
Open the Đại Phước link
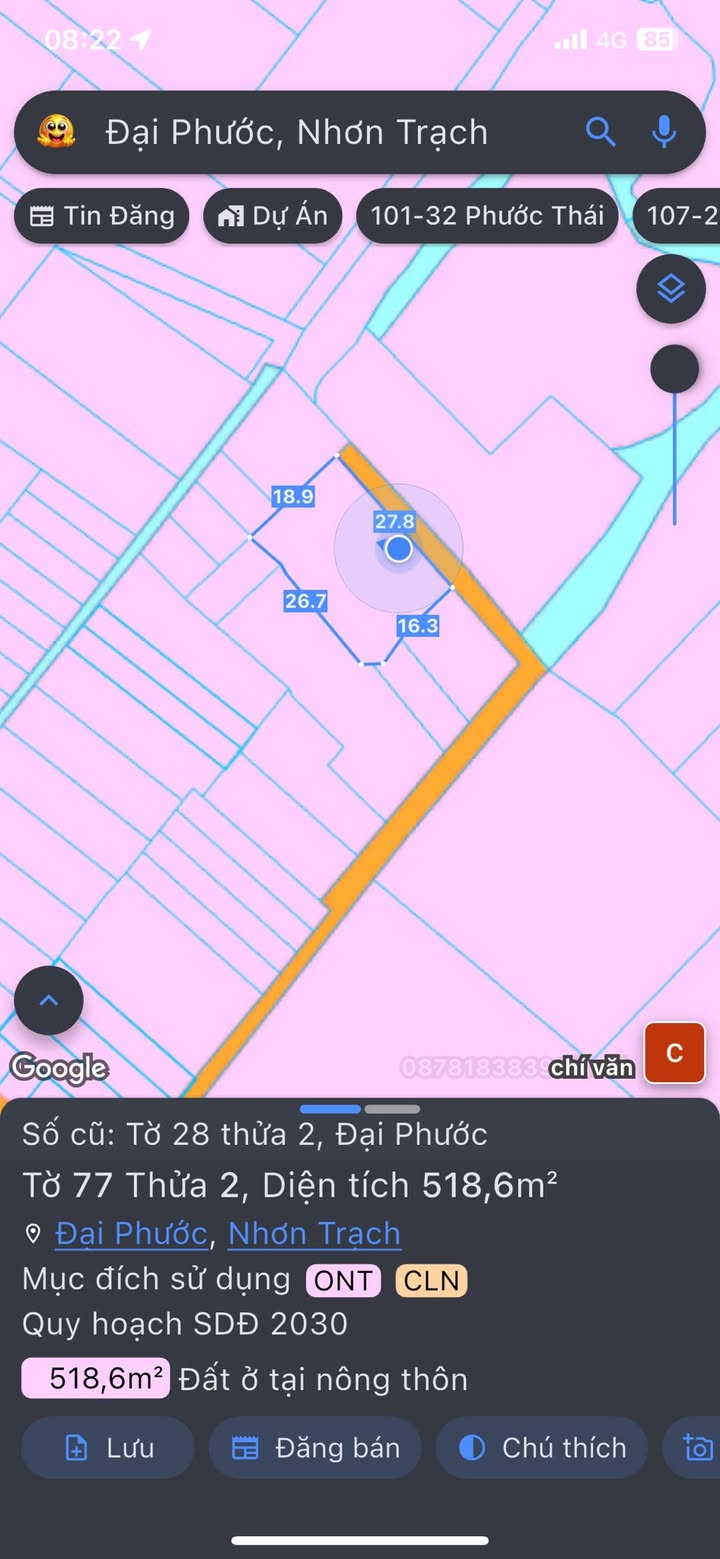click(x=131, y=1233)
